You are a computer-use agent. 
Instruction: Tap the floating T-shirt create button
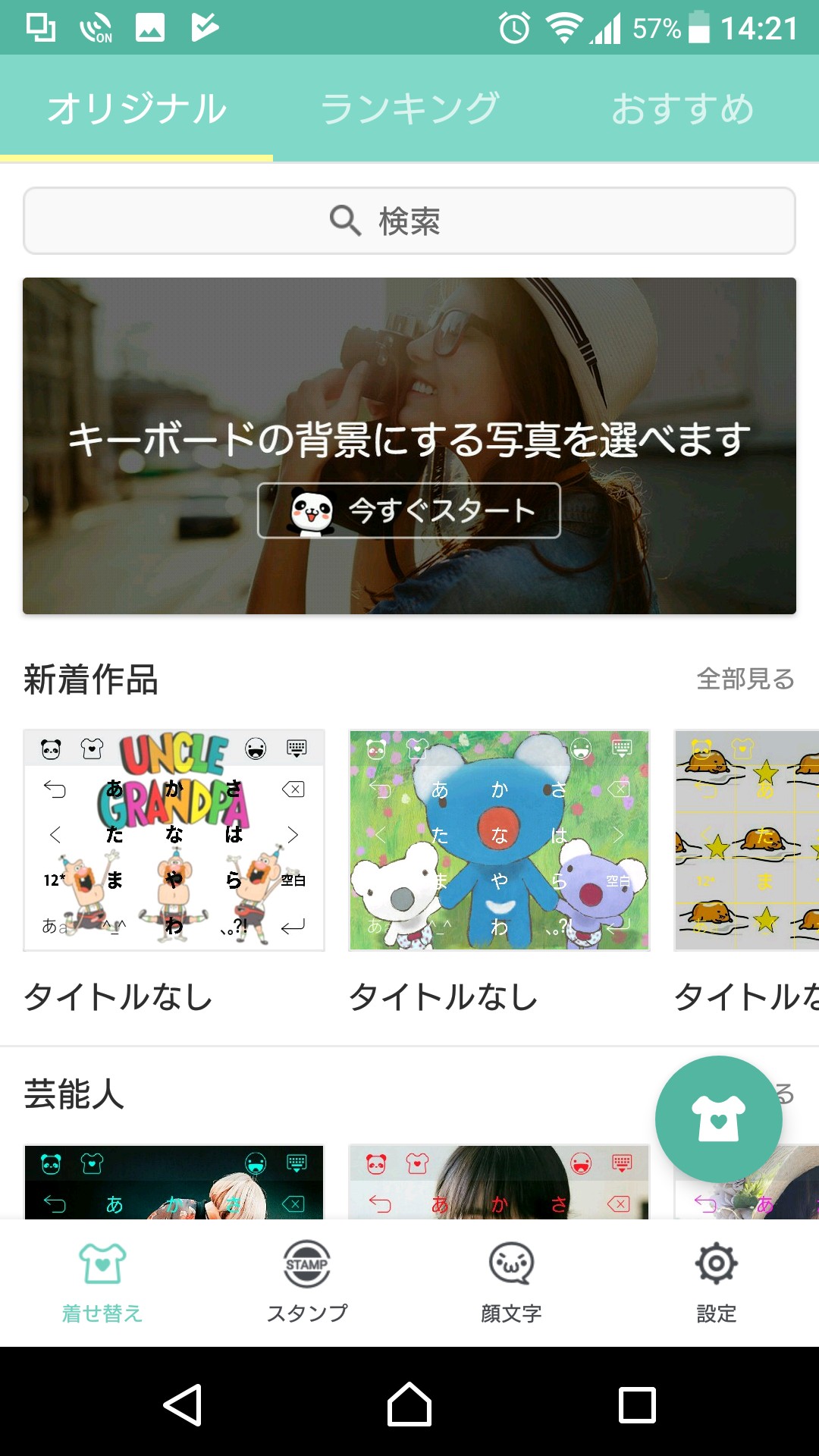718,1119
